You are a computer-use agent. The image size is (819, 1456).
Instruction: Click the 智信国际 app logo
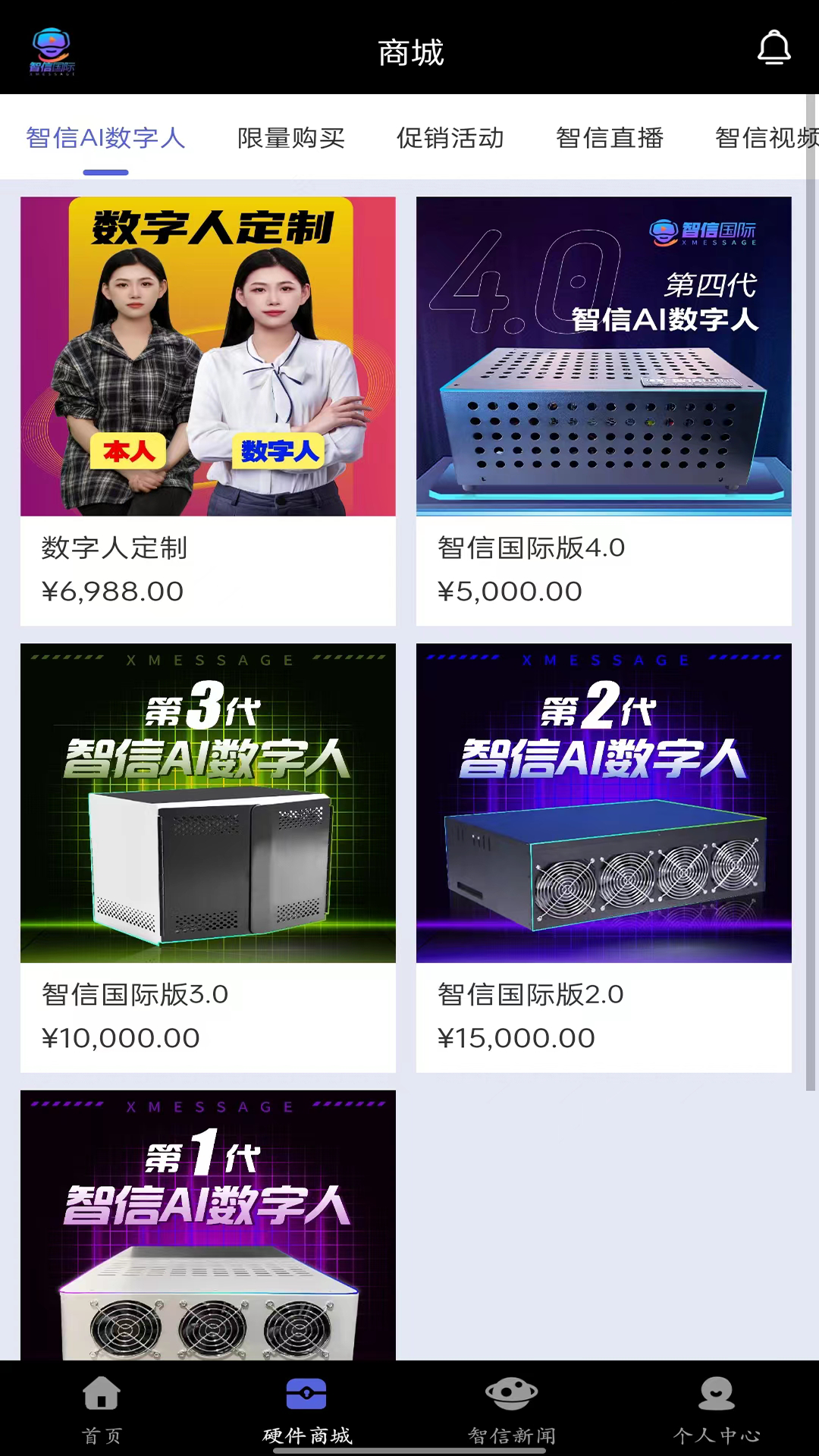51,51
